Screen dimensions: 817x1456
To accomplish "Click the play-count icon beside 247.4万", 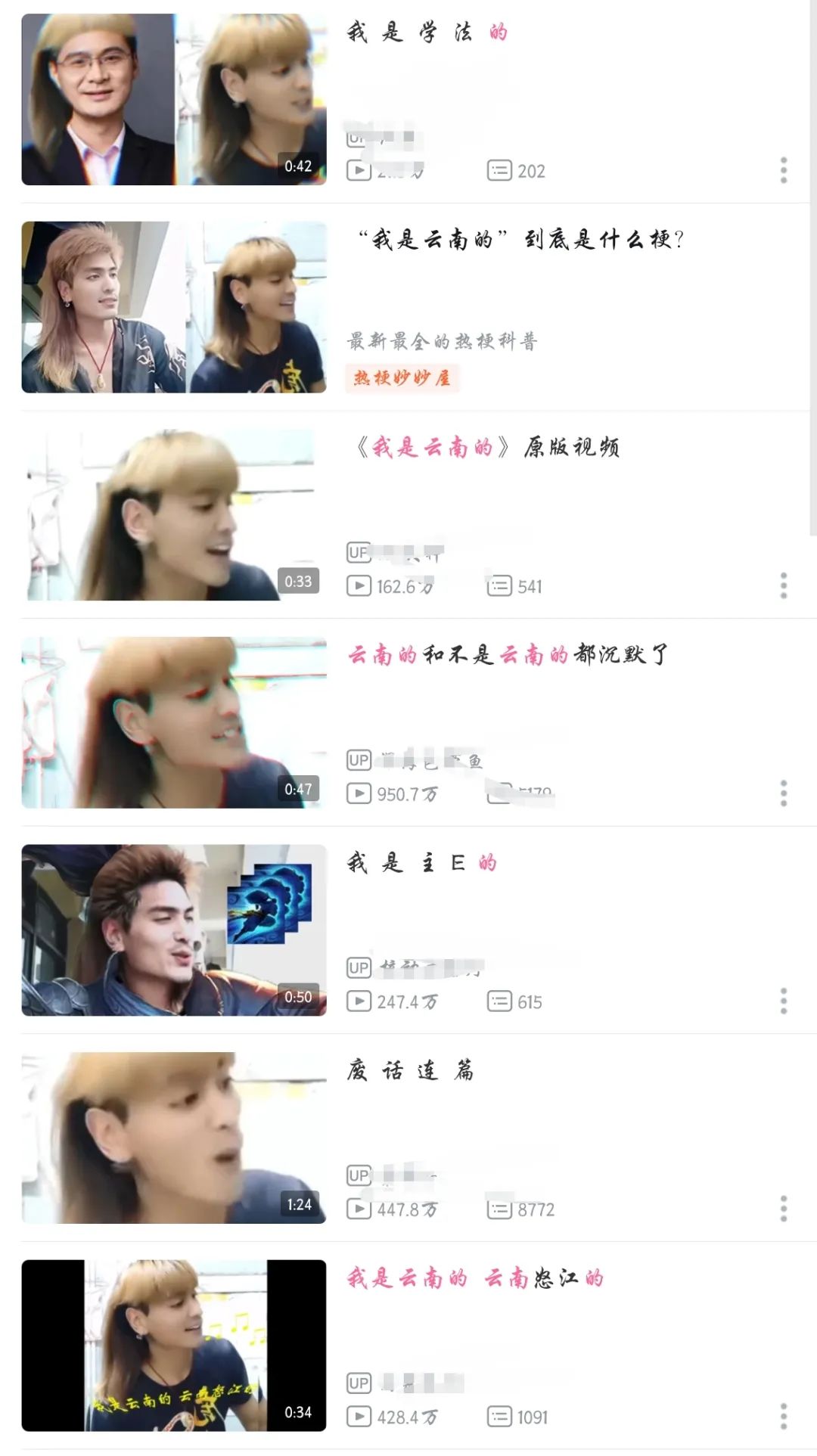I will (x=359, y=1000).
